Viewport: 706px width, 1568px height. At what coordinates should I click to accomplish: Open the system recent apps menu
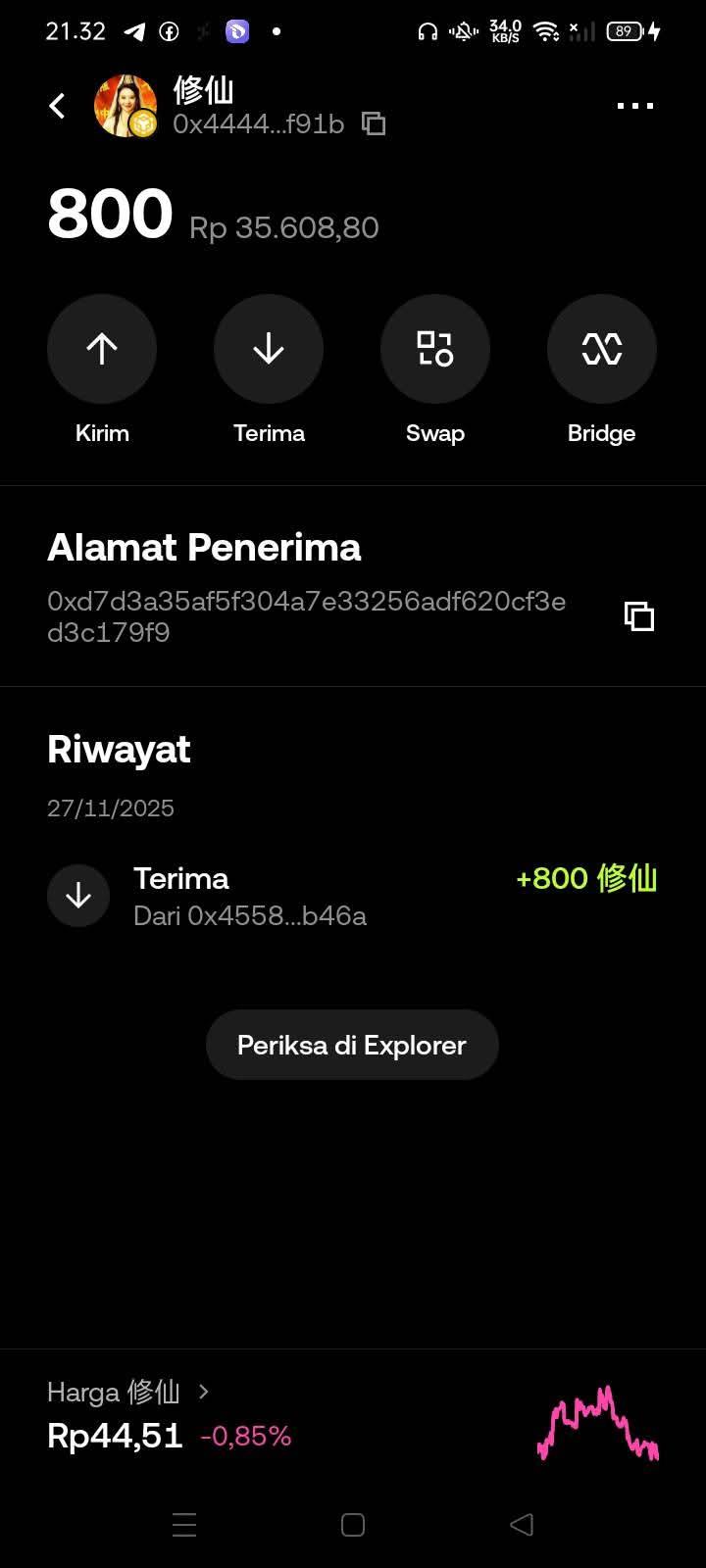click(184, 1525)
